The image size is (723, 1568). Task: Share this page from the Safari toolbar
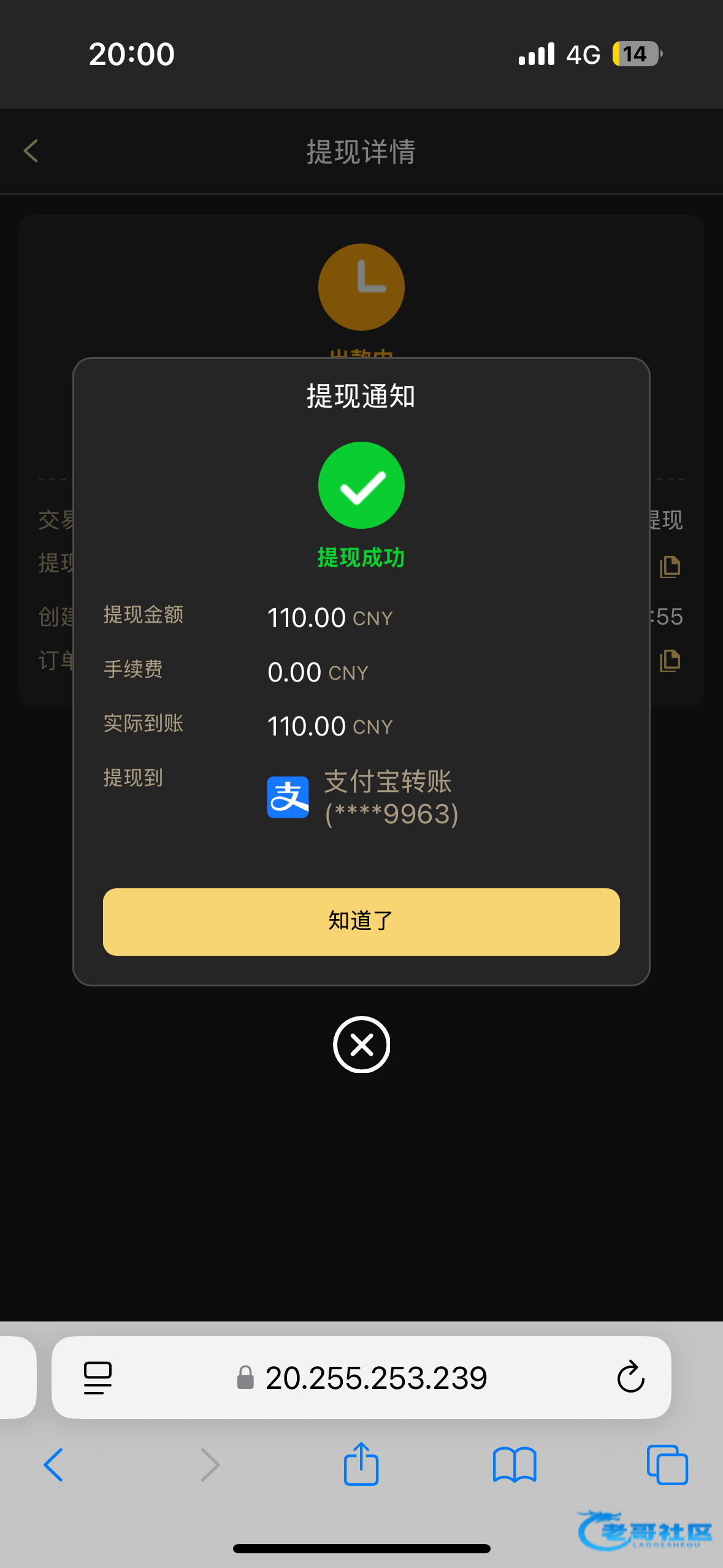coord(361,1464)
